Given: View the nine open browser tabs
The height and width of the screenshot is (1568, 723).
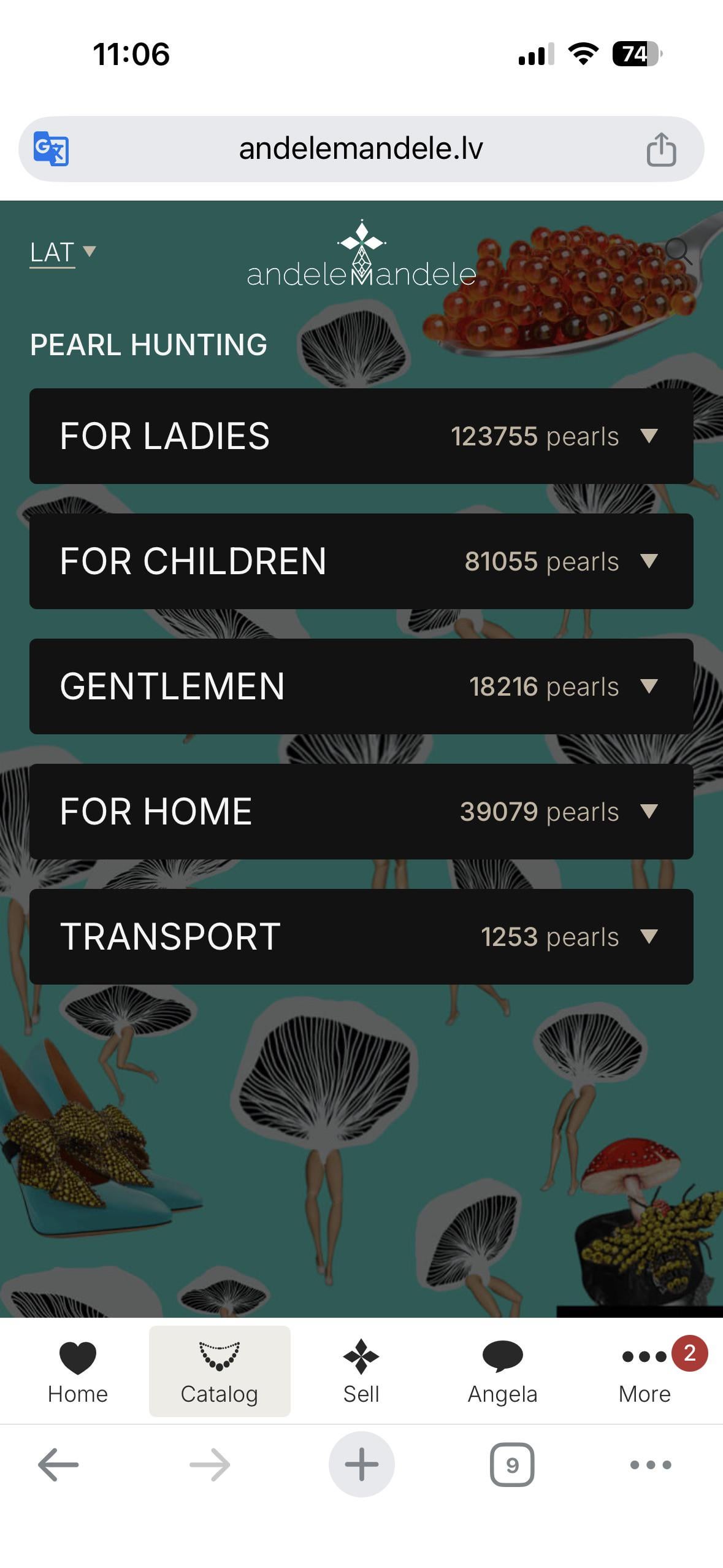Looking at the screenshot, I should [512, 1465].
